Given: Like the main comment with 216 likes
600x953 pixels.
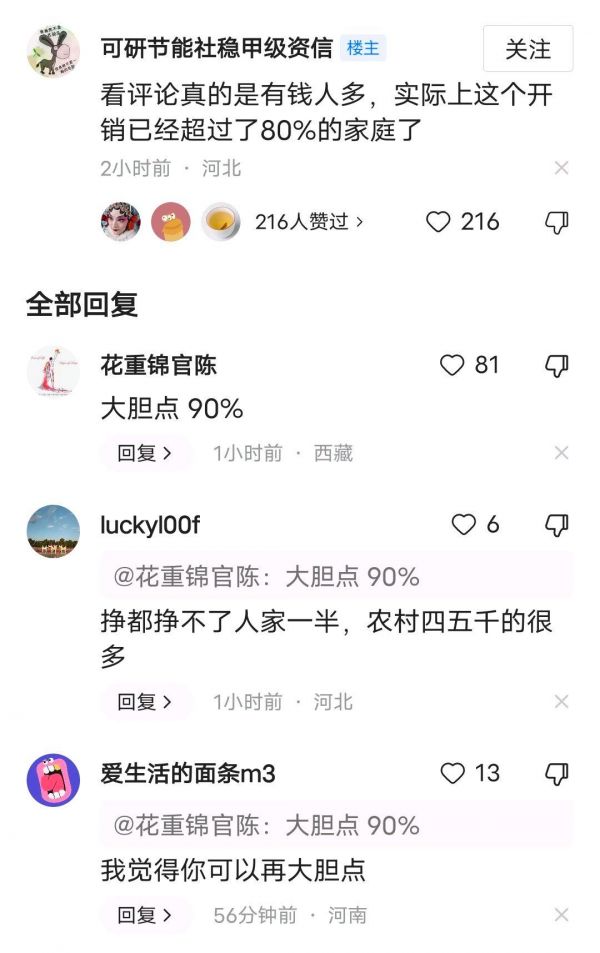Looking at the screenshot, I should tap(439, 221).
